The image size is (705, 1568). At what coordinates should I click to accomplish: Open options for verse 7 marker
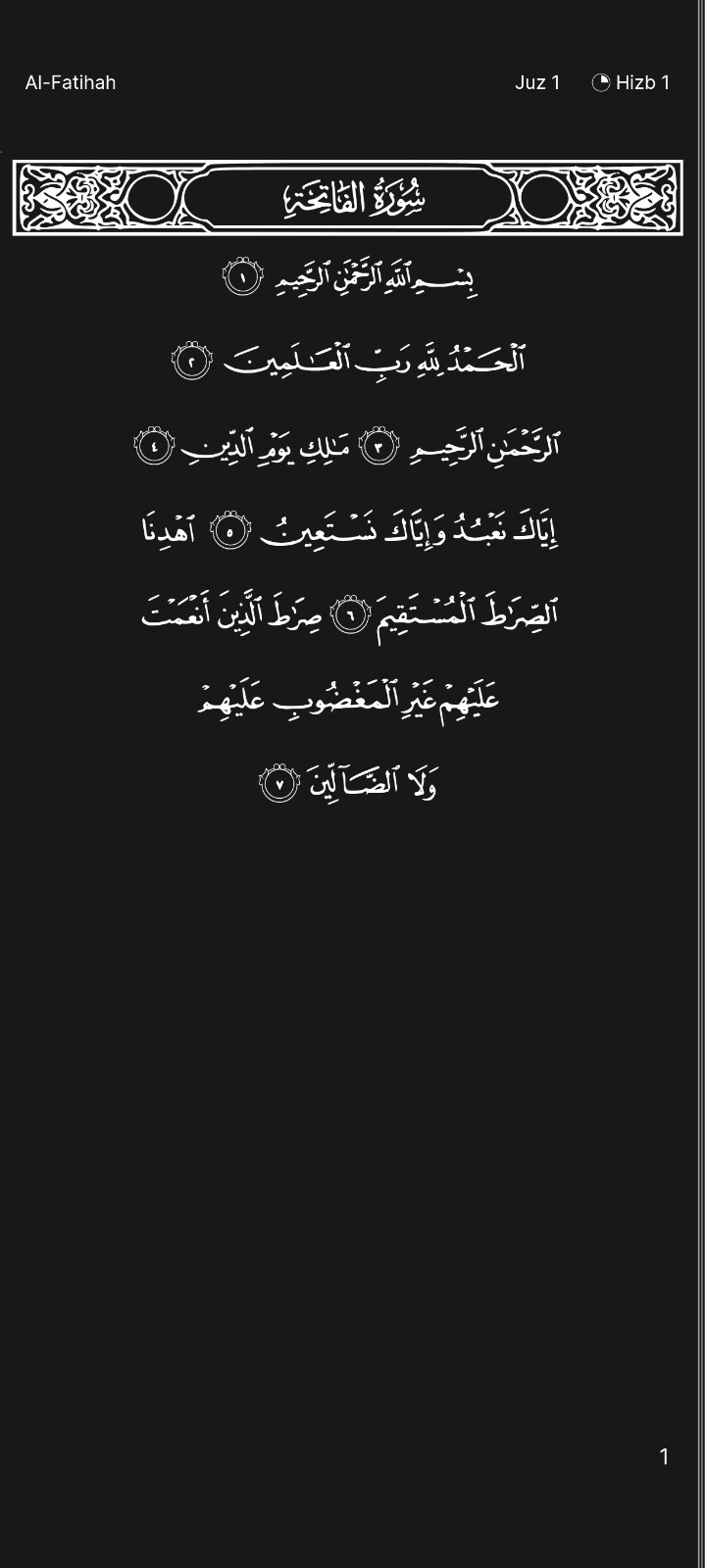277,784
